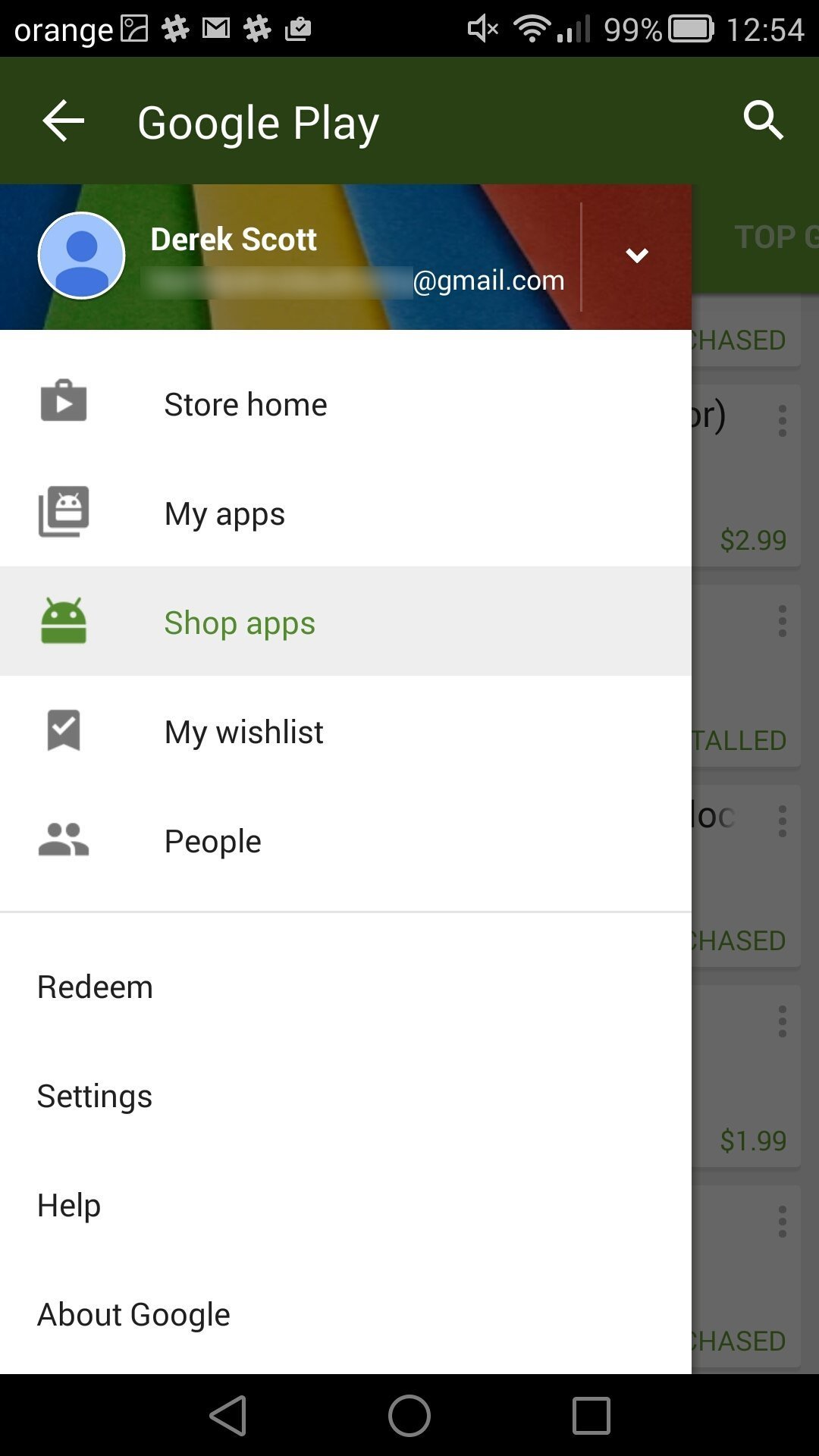Tap the back arrow in the app bar

(x=64, y=121)
